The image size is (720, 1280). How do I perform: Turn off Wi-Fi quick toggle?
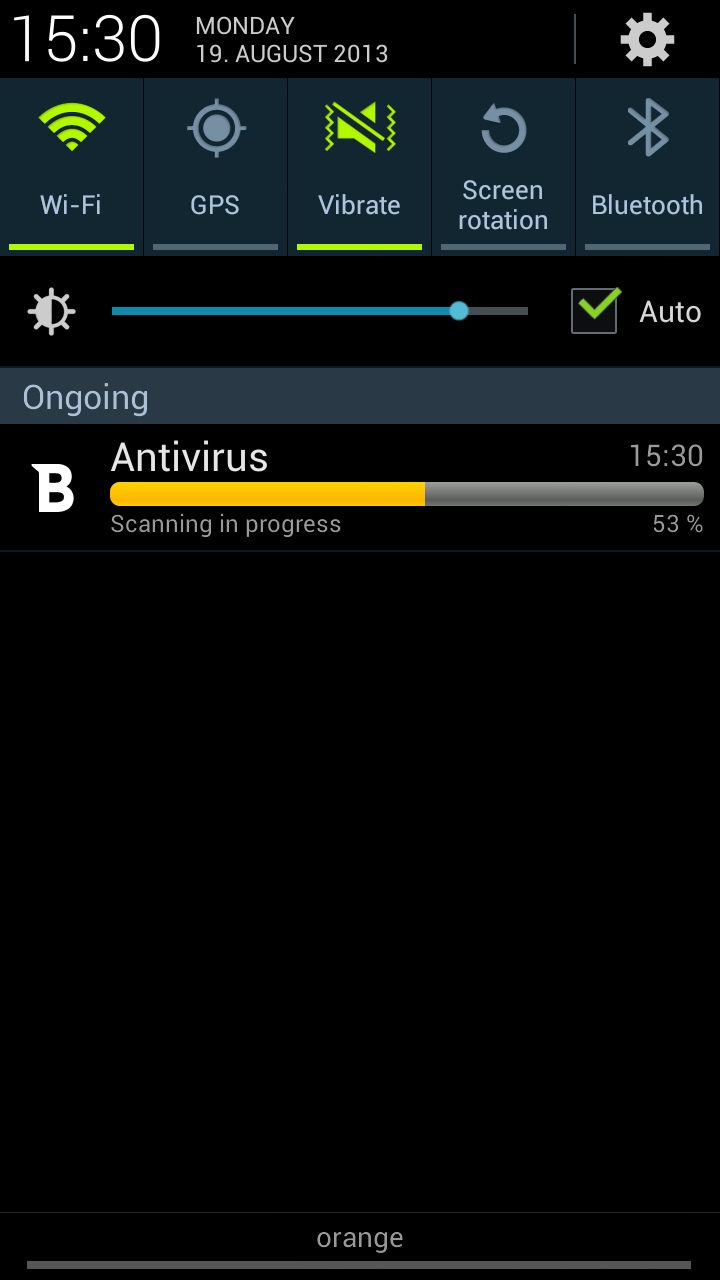(x=71, y=165)
